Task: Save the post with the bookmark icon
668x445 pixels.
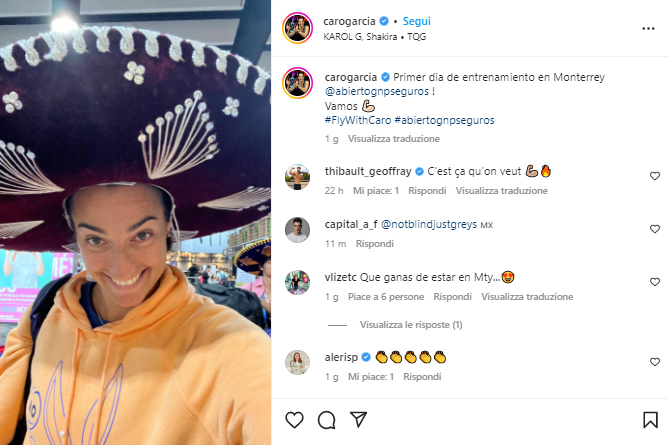Action: tap(649, 419)
